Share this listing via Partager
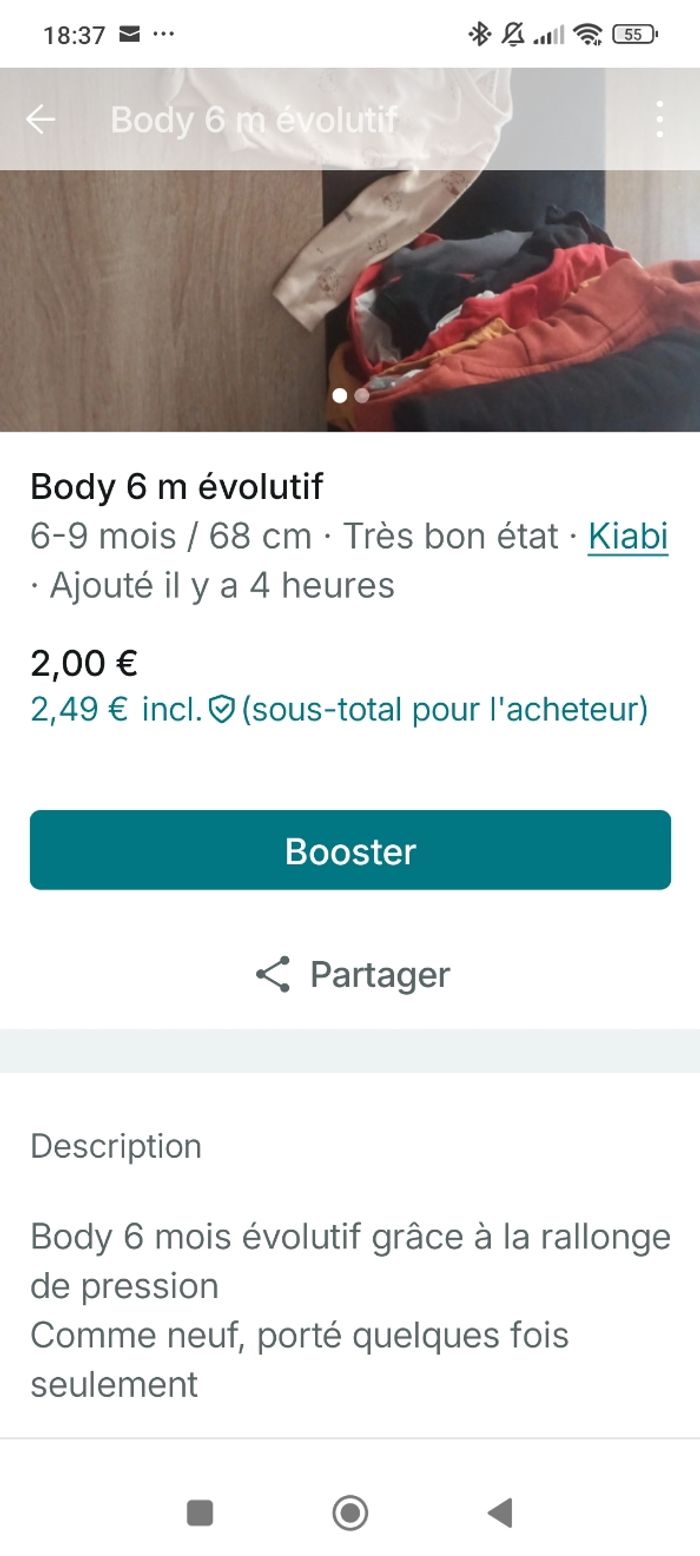The width and height of the screenshot is (700, 1556). click(x=352, y=974)
